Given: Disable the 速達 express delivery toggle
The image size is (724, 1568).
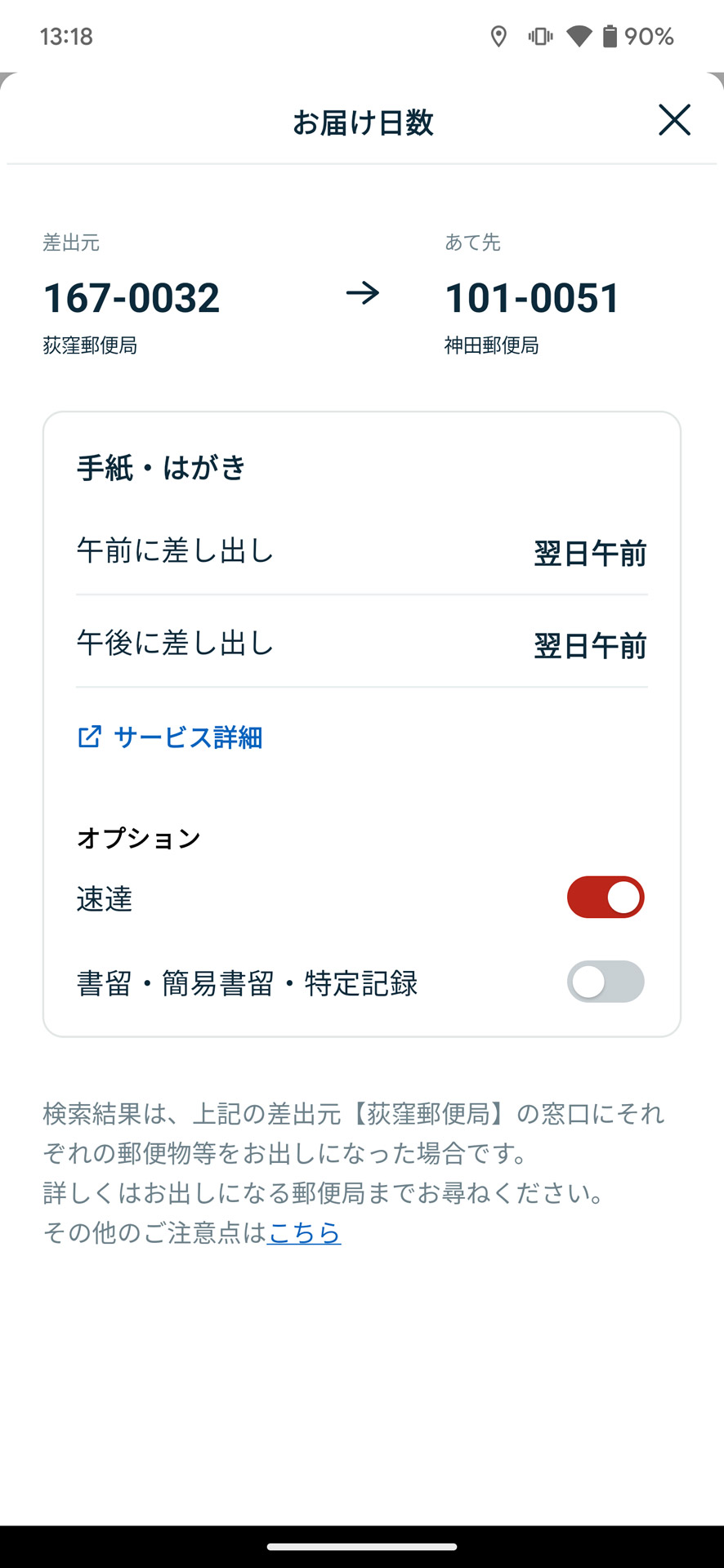Looking at the screenshot, I should coord(605,897).
